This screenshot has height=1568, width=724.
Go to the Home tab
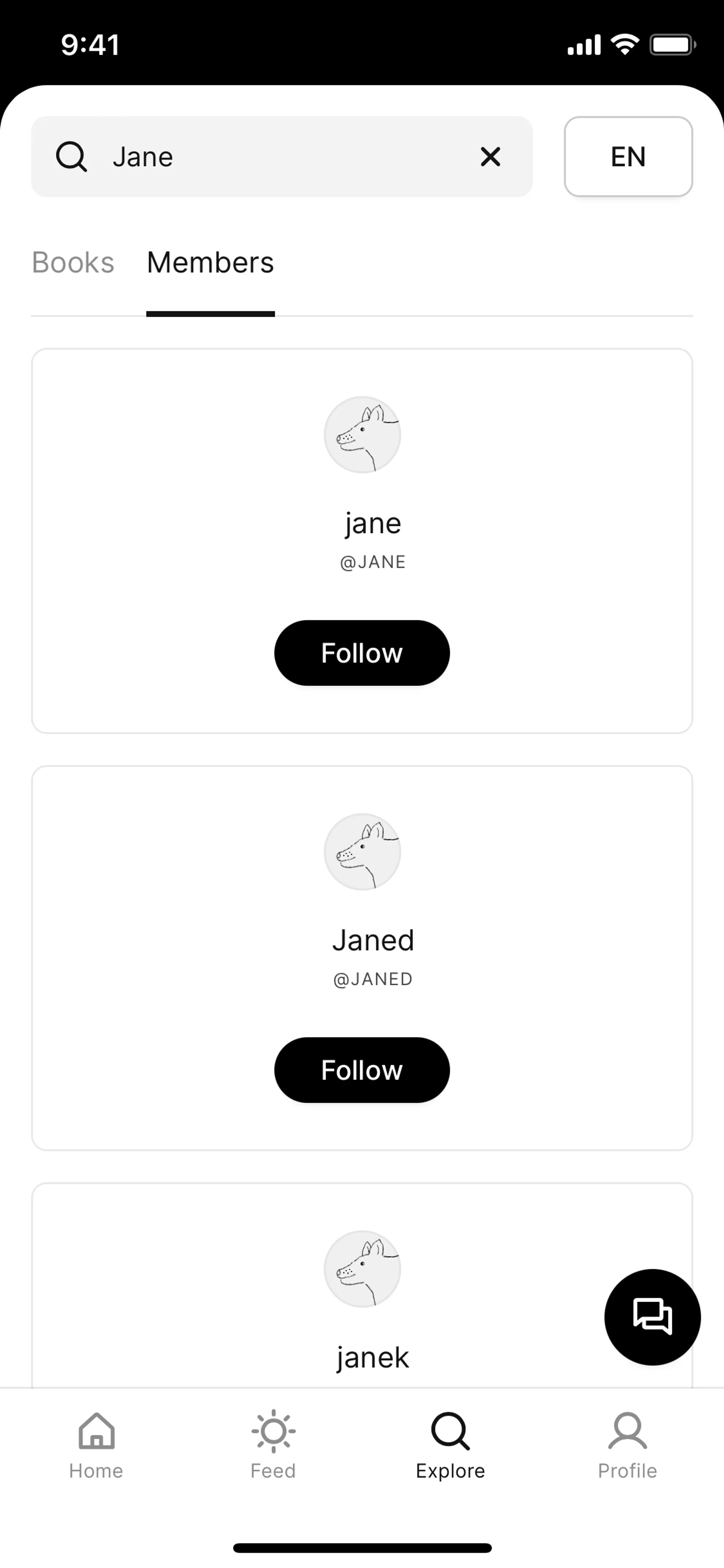pyautogui.click(x=96, y=1446)
